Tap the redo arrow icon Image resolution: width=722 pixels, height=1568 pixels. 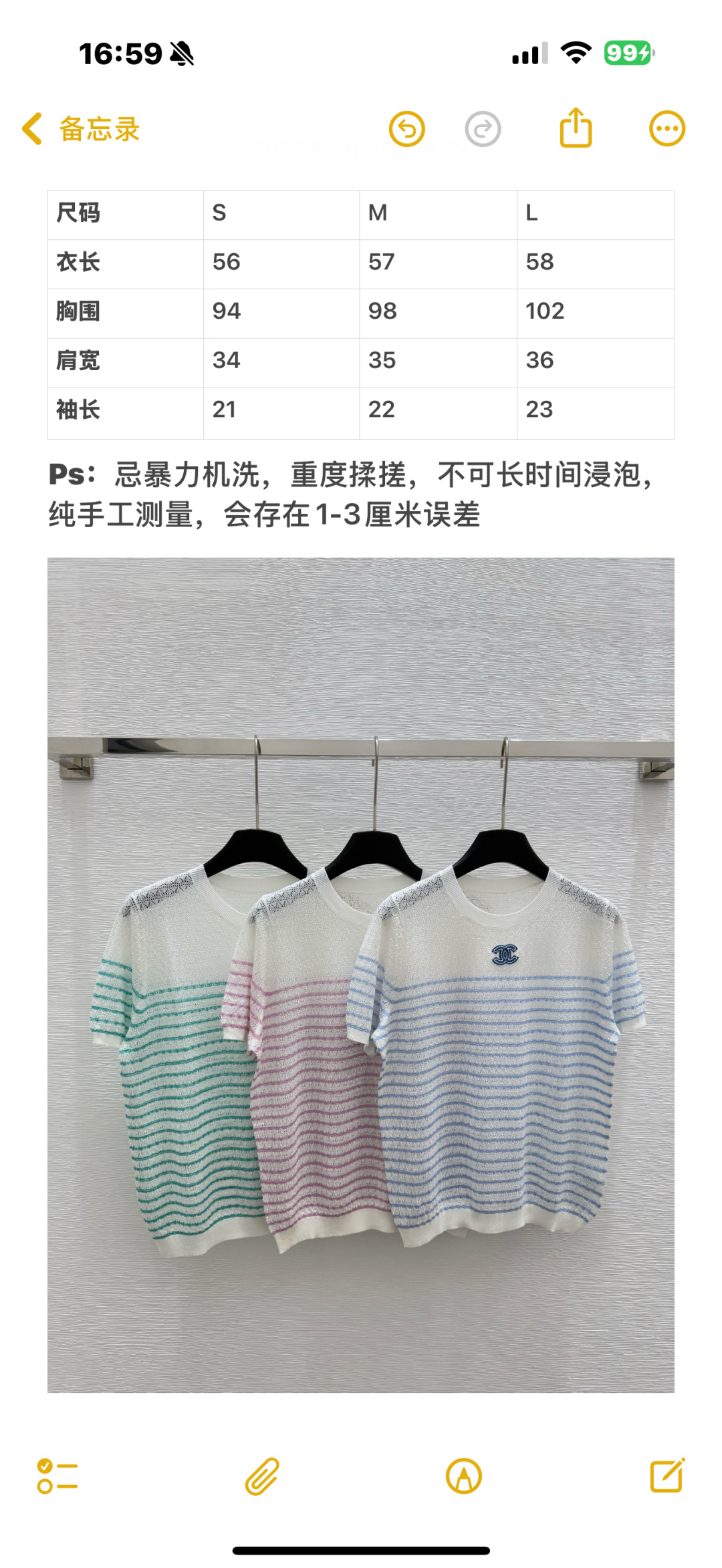483,129
